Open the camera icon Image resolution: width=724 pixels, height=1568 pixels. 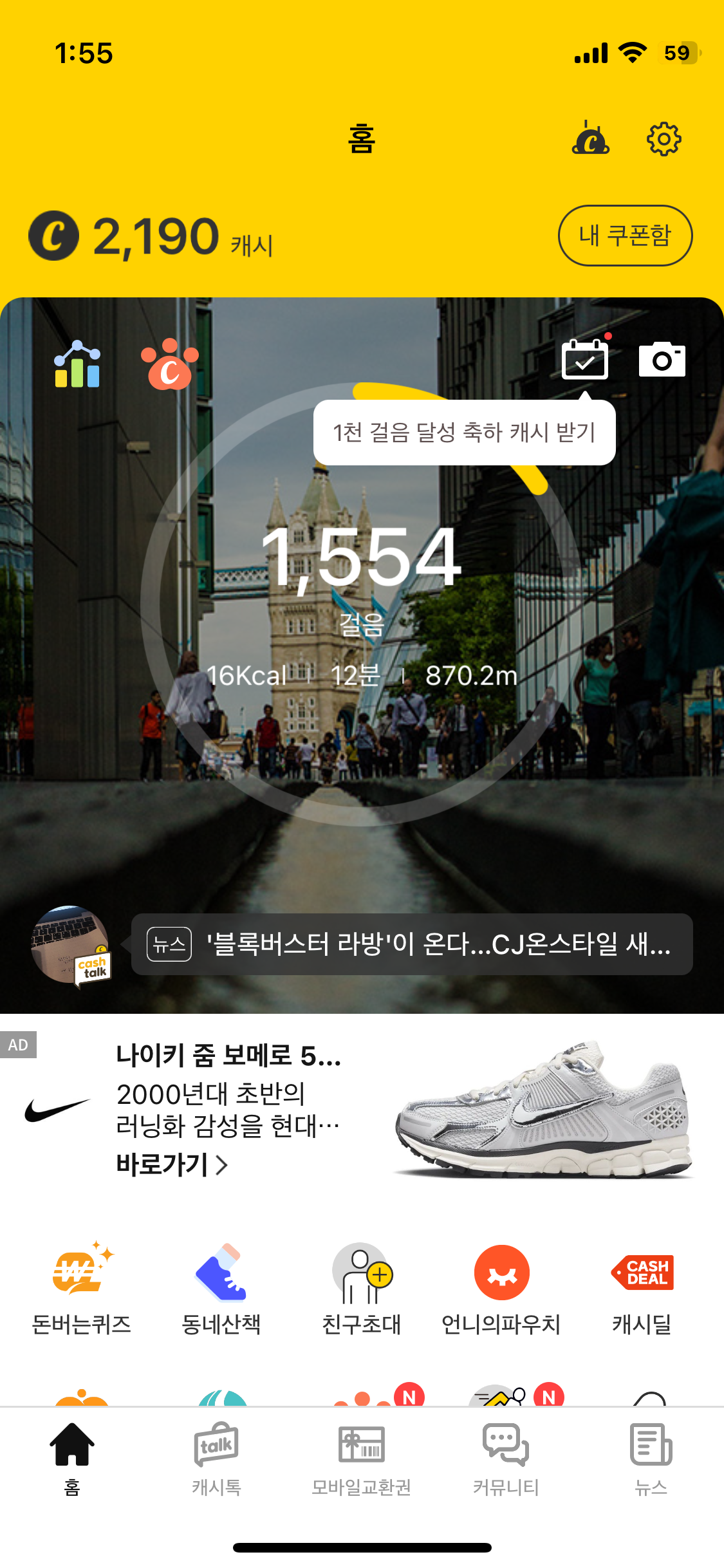click(662, 360)
